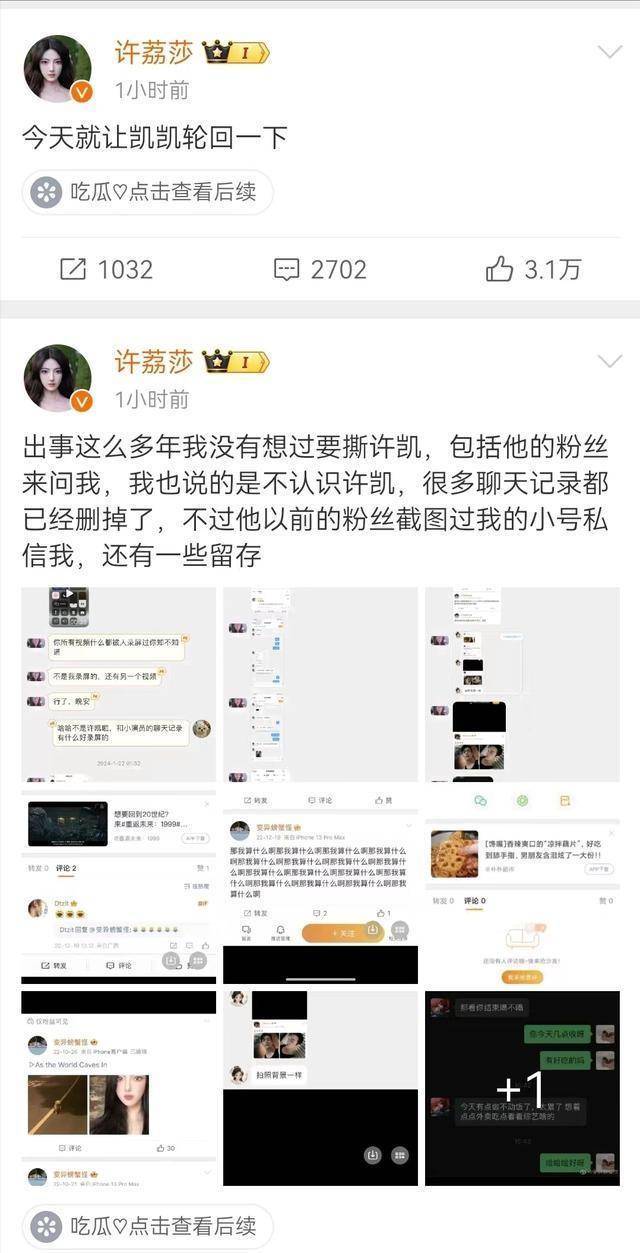Open 许荔莎's avatar on the first post
The image size is (640, 1253).
pyautogui.click(x=57, y=68)
